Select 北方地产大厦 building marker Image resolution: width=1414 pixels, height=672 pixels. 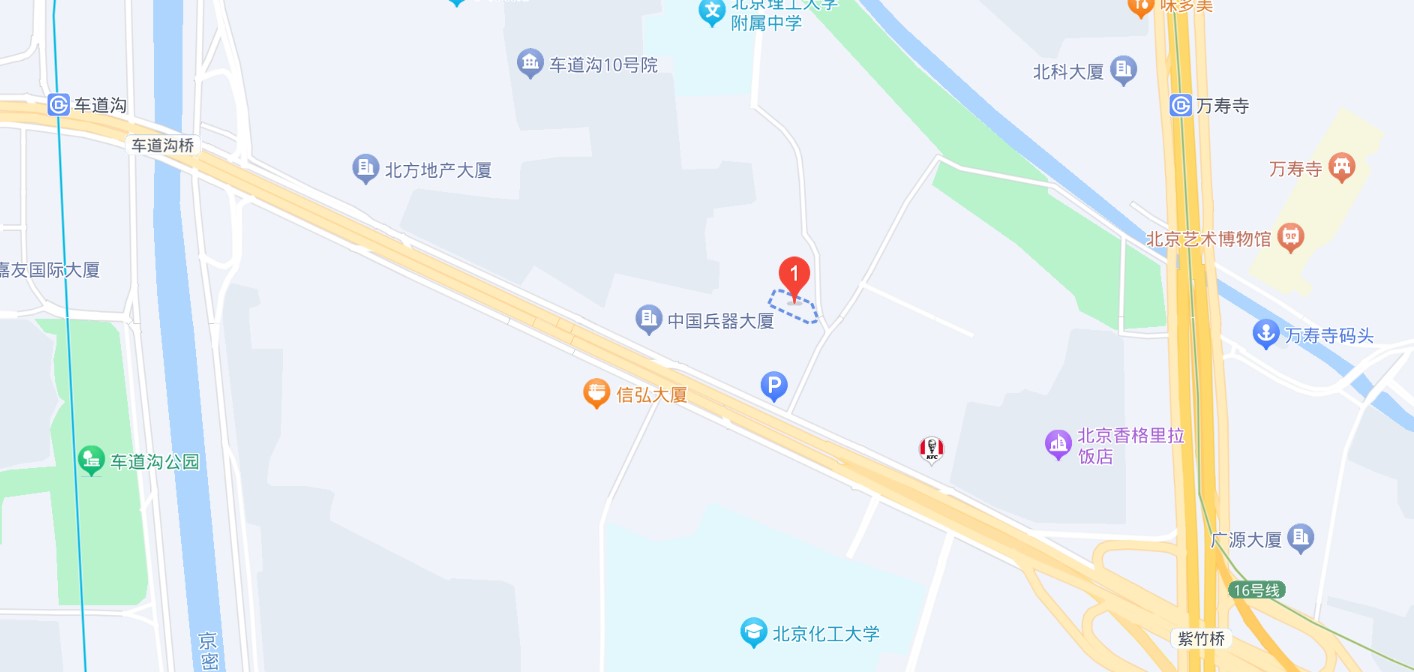pos(366,169)
